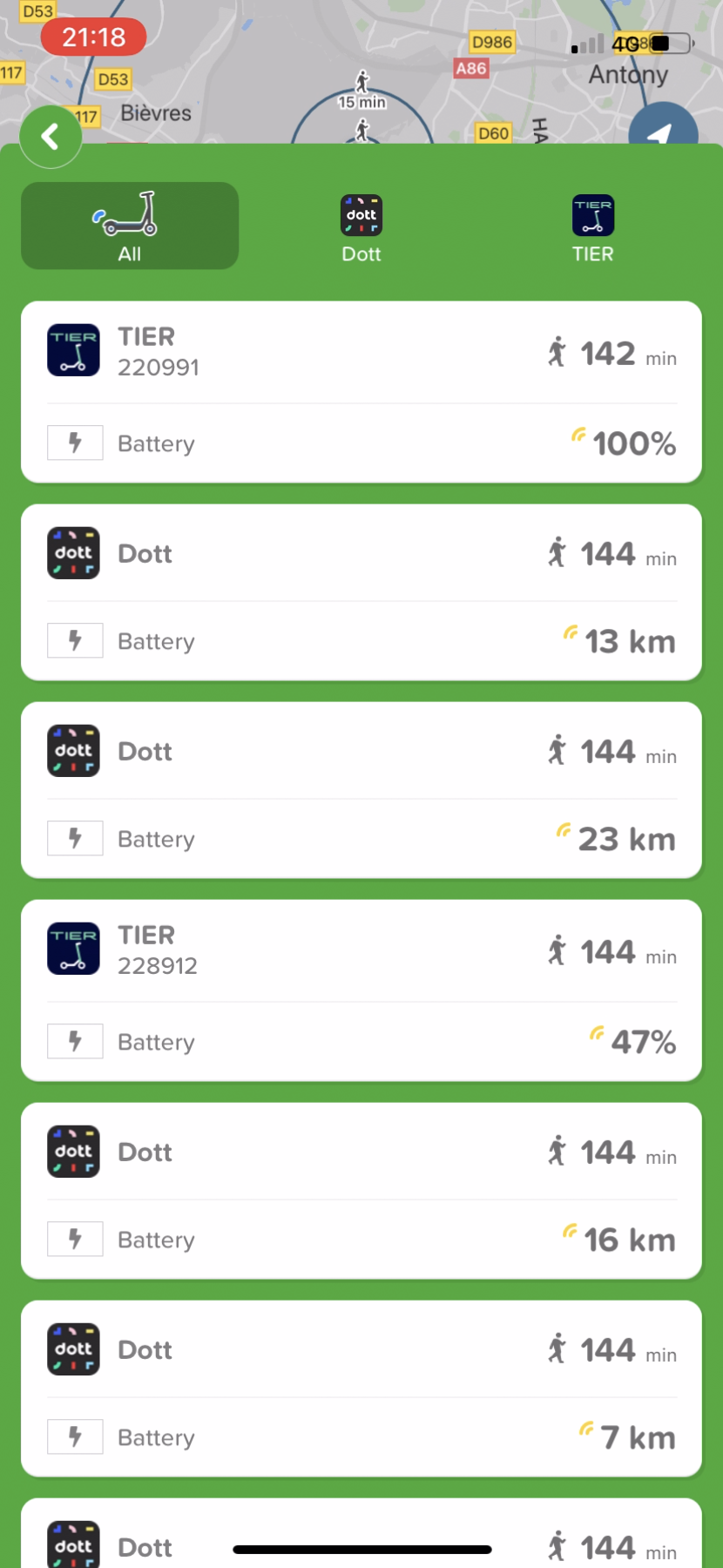Screen dimensions: 723x1568
Task: Expand the Dott card showing 23 km range
Action: pos(361,789)
